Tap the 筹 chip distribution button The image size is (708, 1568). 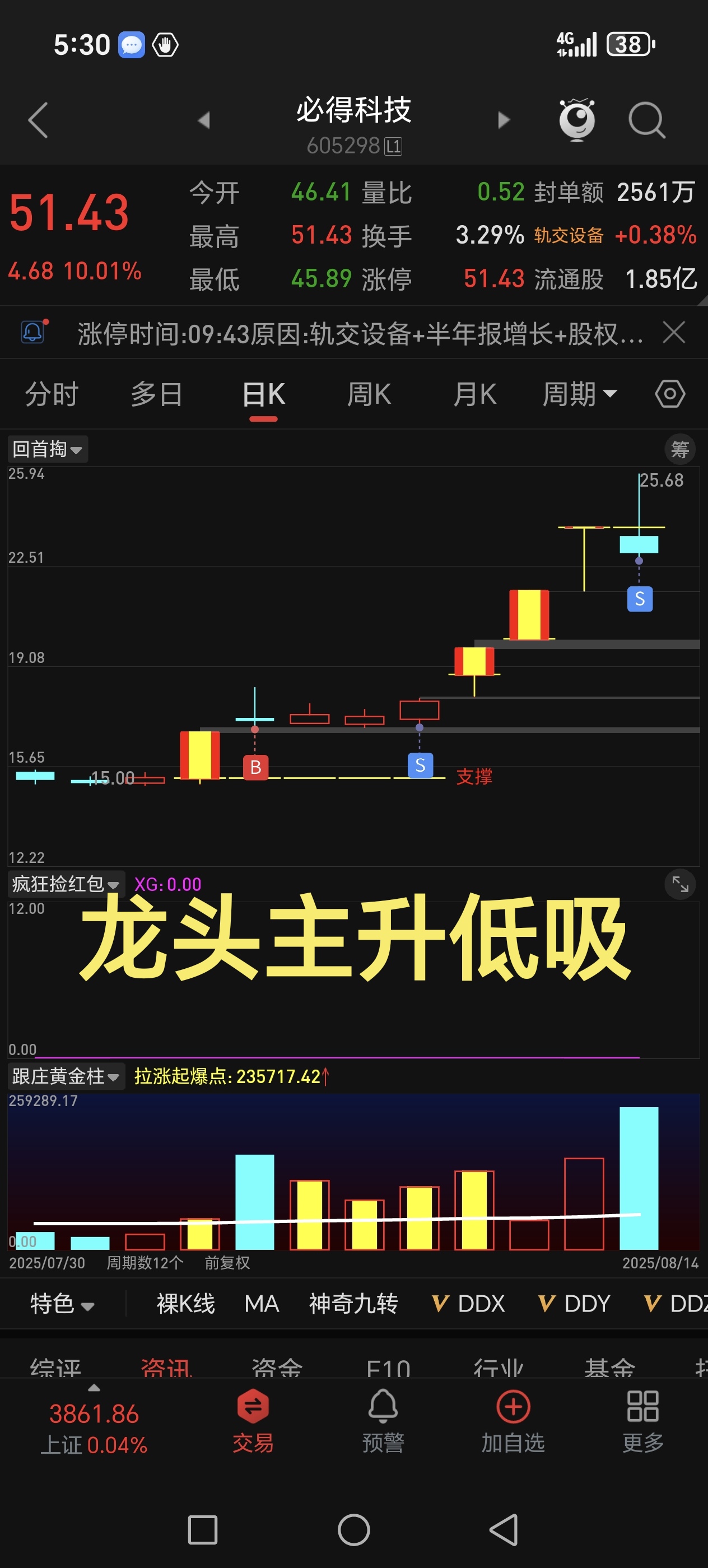click(x=679, y=450)
